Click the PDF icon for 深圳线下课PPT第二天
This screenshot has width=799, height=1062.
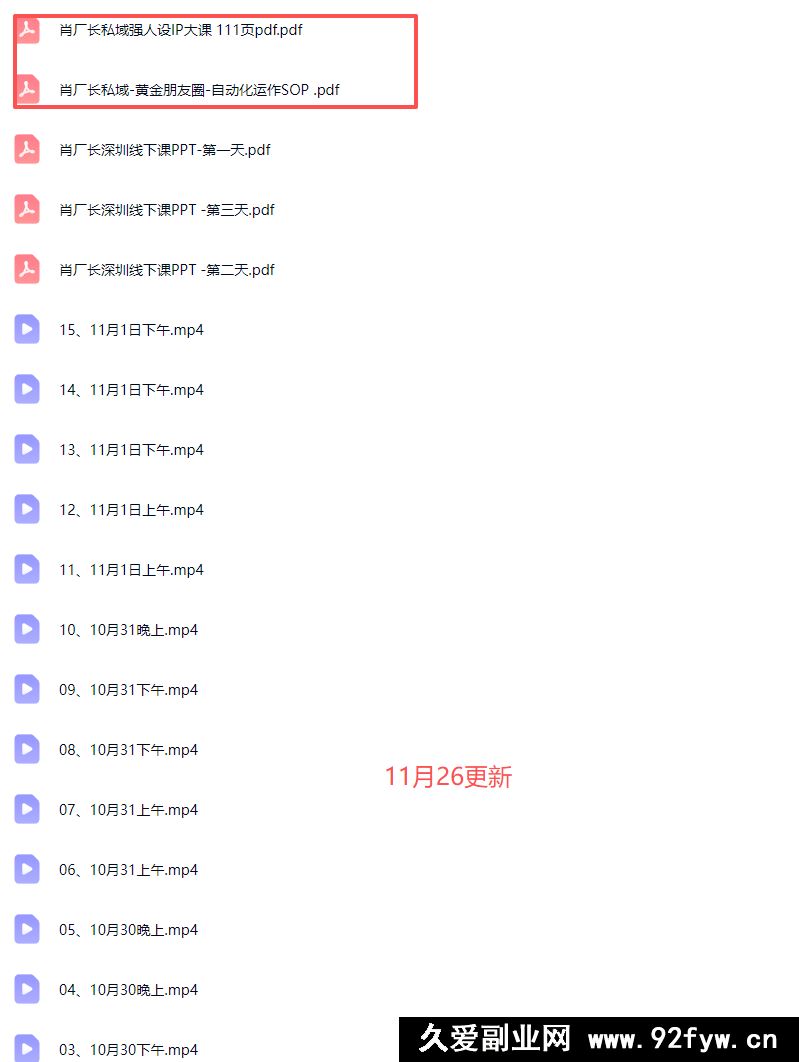click(26, 268)
